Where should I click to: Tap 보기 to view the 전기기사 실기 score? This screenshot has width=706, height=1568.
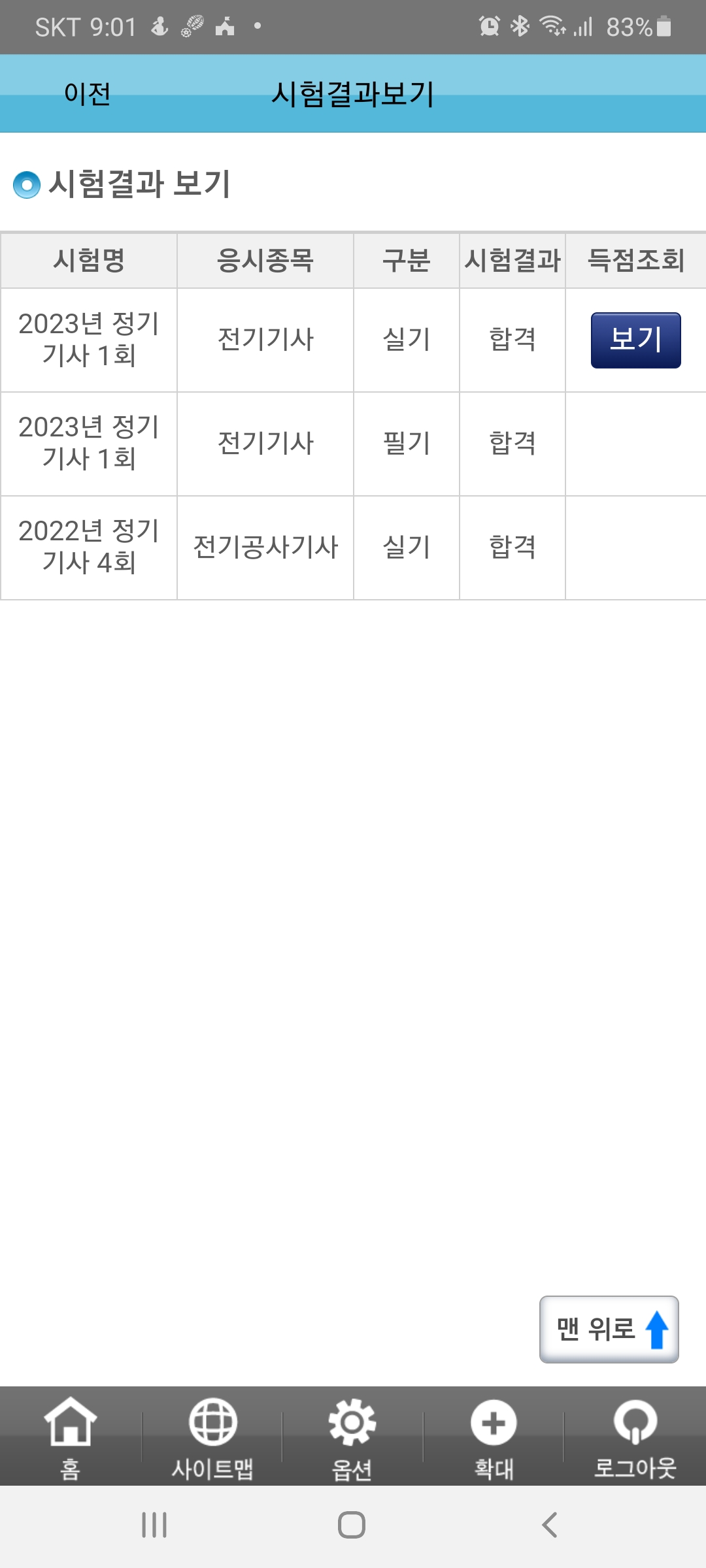635,340
